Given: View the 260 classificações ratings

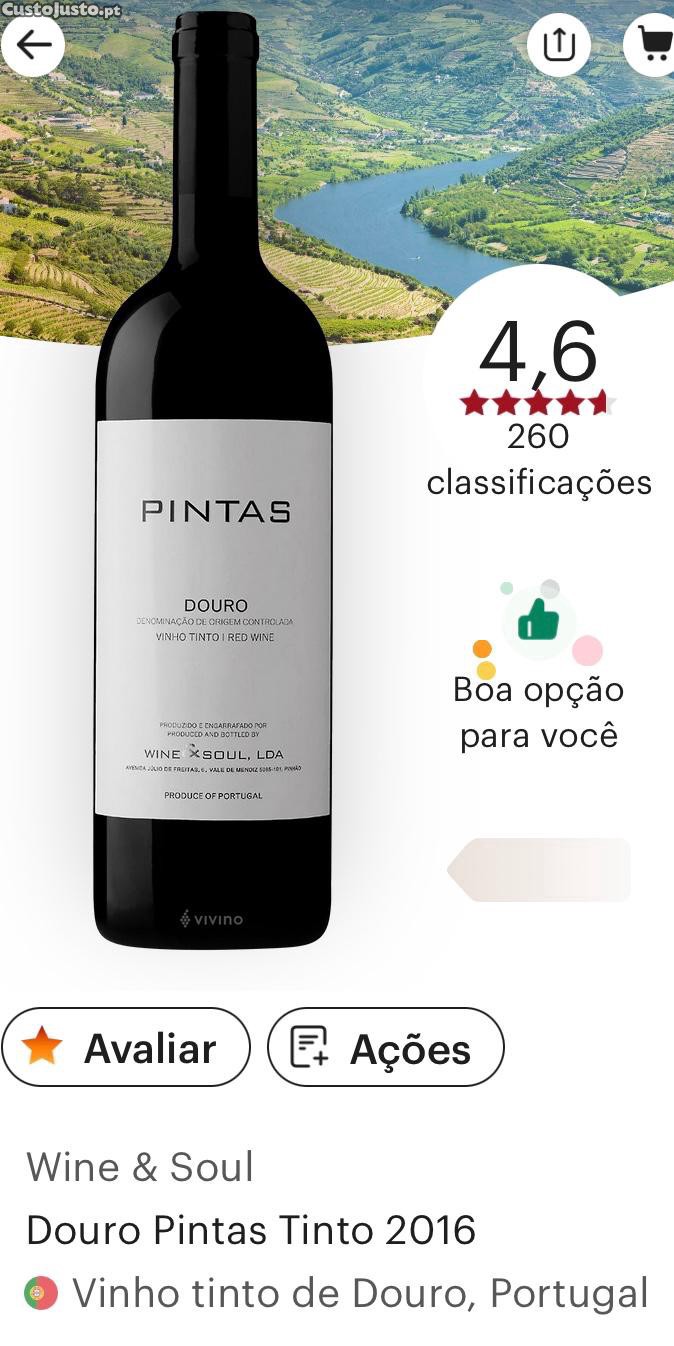Looking at the screenshot, I should coord(538,459).
